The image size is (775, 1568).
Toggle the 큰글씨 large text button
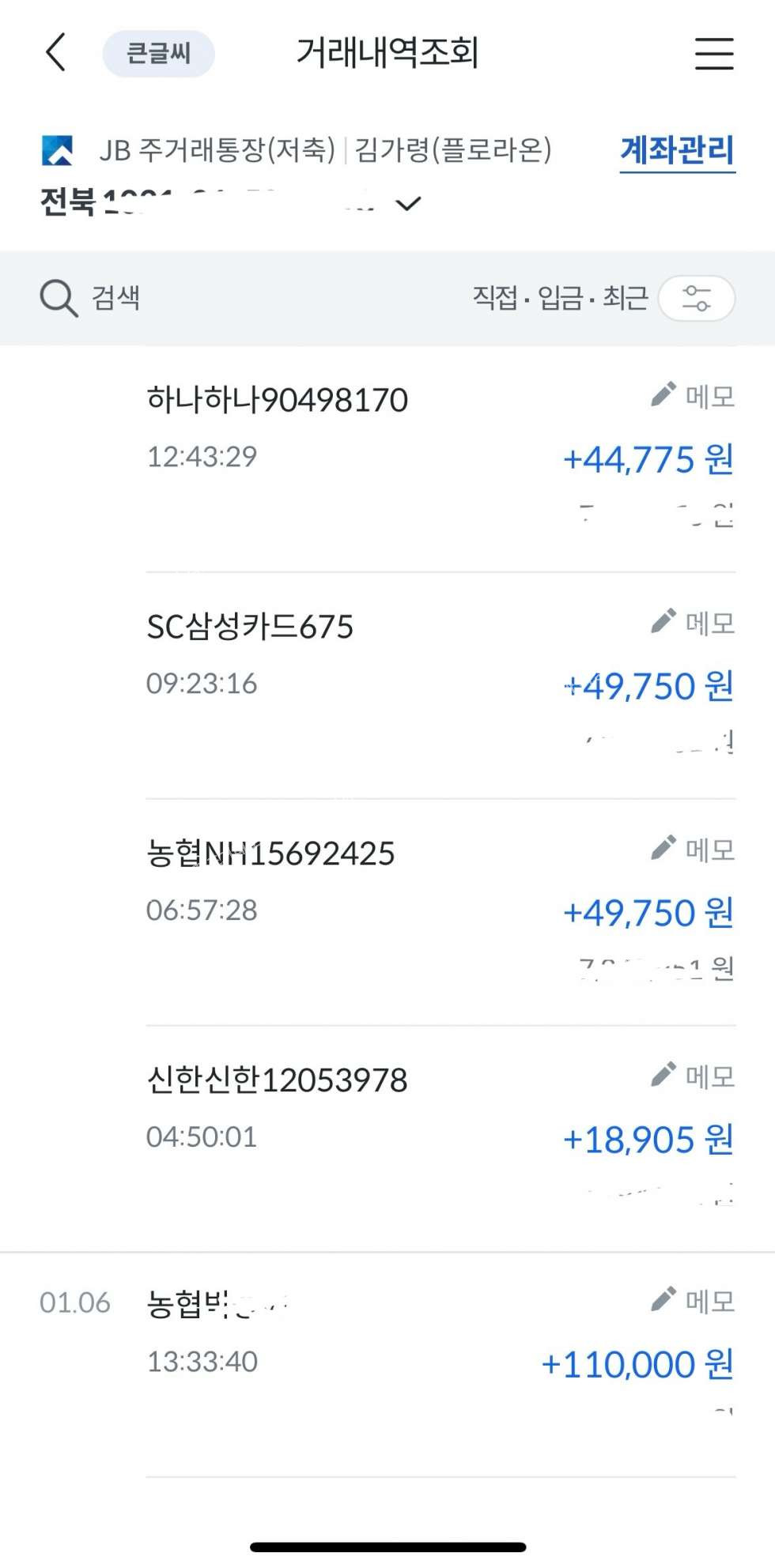pyautogui.click(x=158, y=54)
